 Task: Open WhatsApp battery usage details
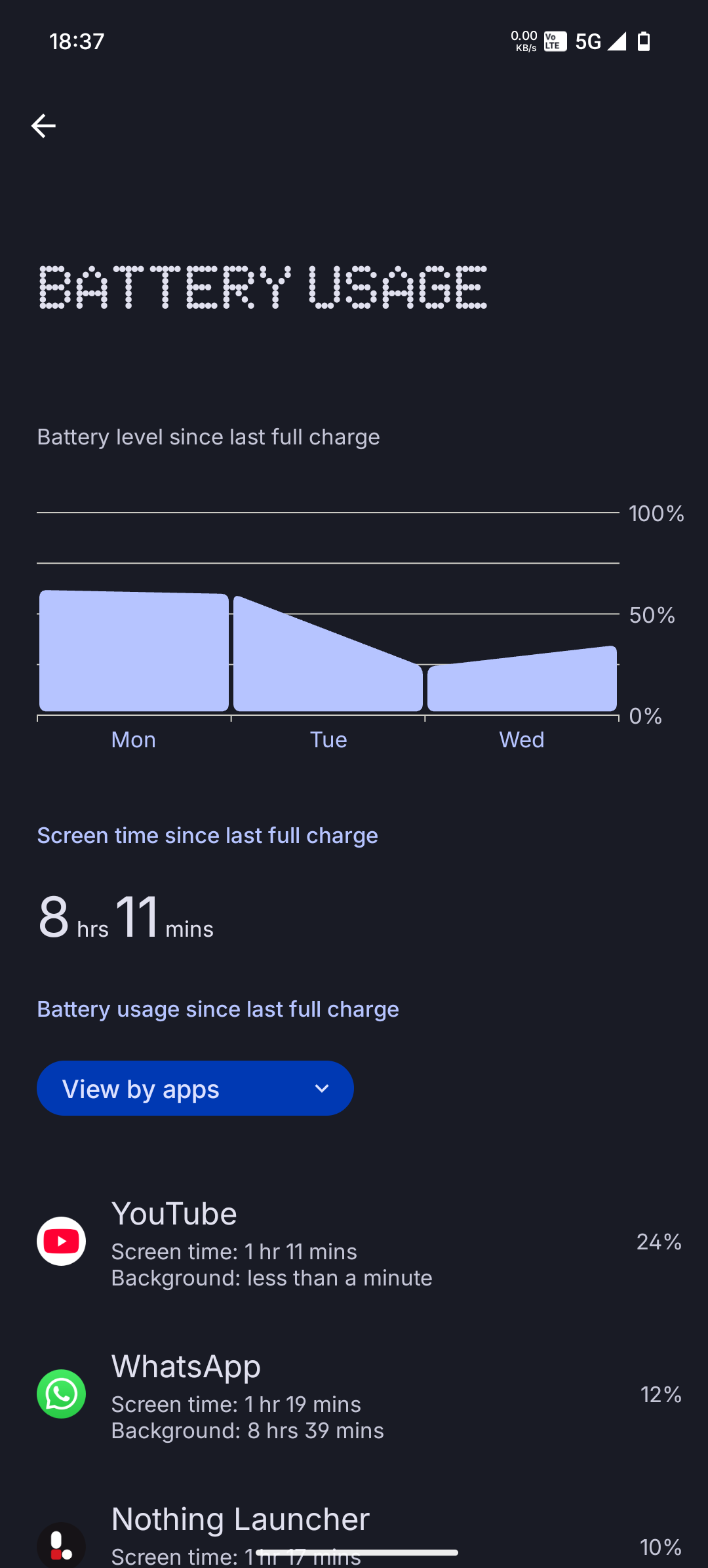point(354,1394)
